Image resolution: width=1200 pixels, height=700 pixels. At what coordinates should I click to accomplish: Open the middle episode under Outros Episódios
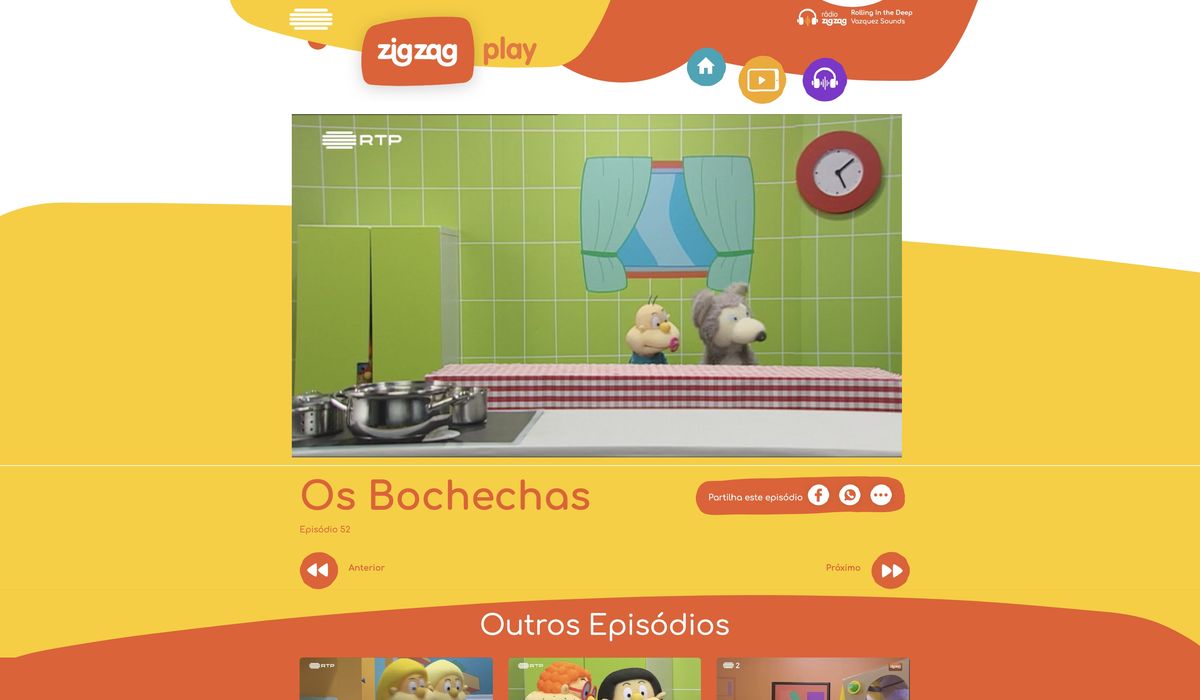pos(604,679)
